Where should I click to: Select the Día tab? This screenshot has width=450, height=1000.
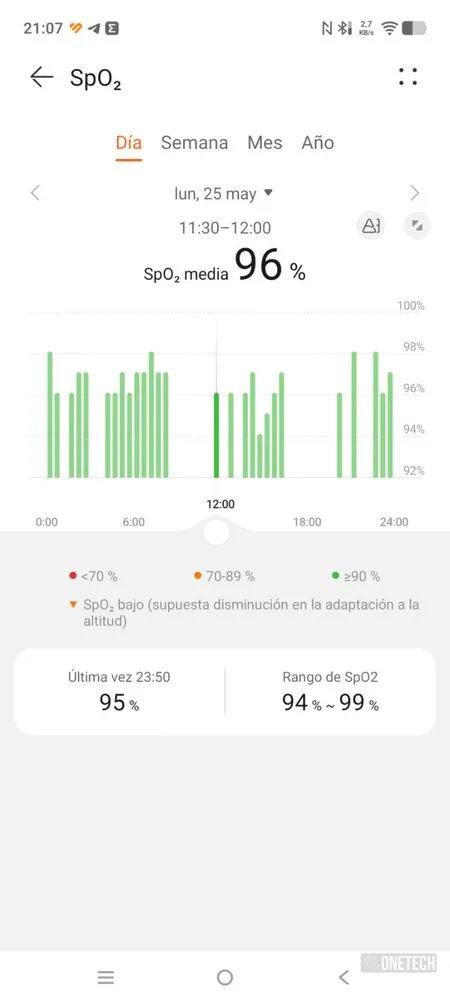(x=129, y=142)
